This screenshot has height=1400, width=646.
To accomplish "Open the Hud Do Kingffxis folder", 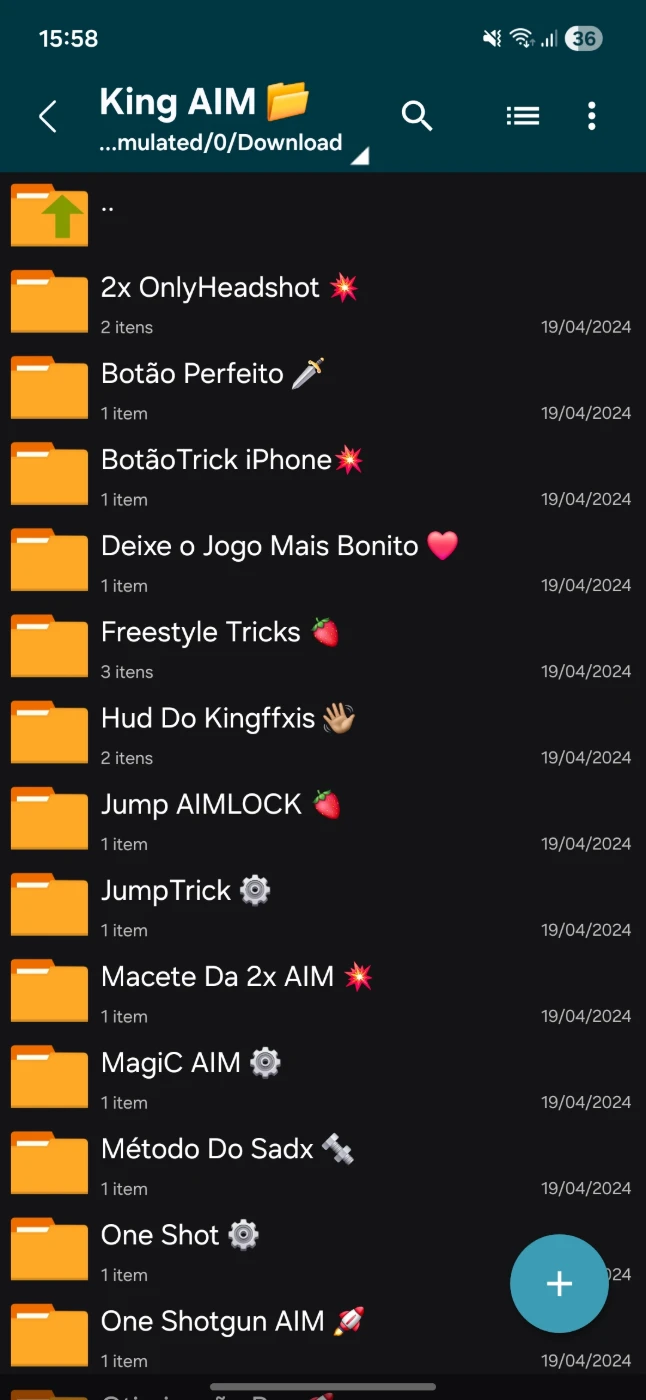I will [x=208, y=718].
